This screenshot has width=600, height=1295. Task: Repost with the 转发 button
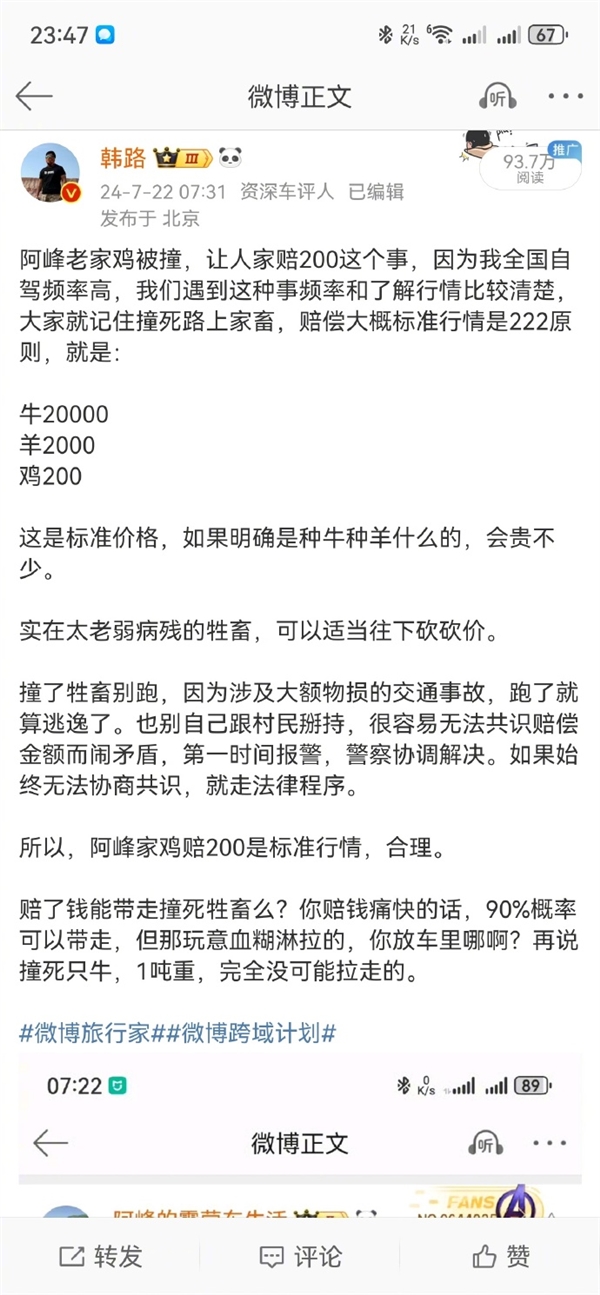click(100, 1256)
